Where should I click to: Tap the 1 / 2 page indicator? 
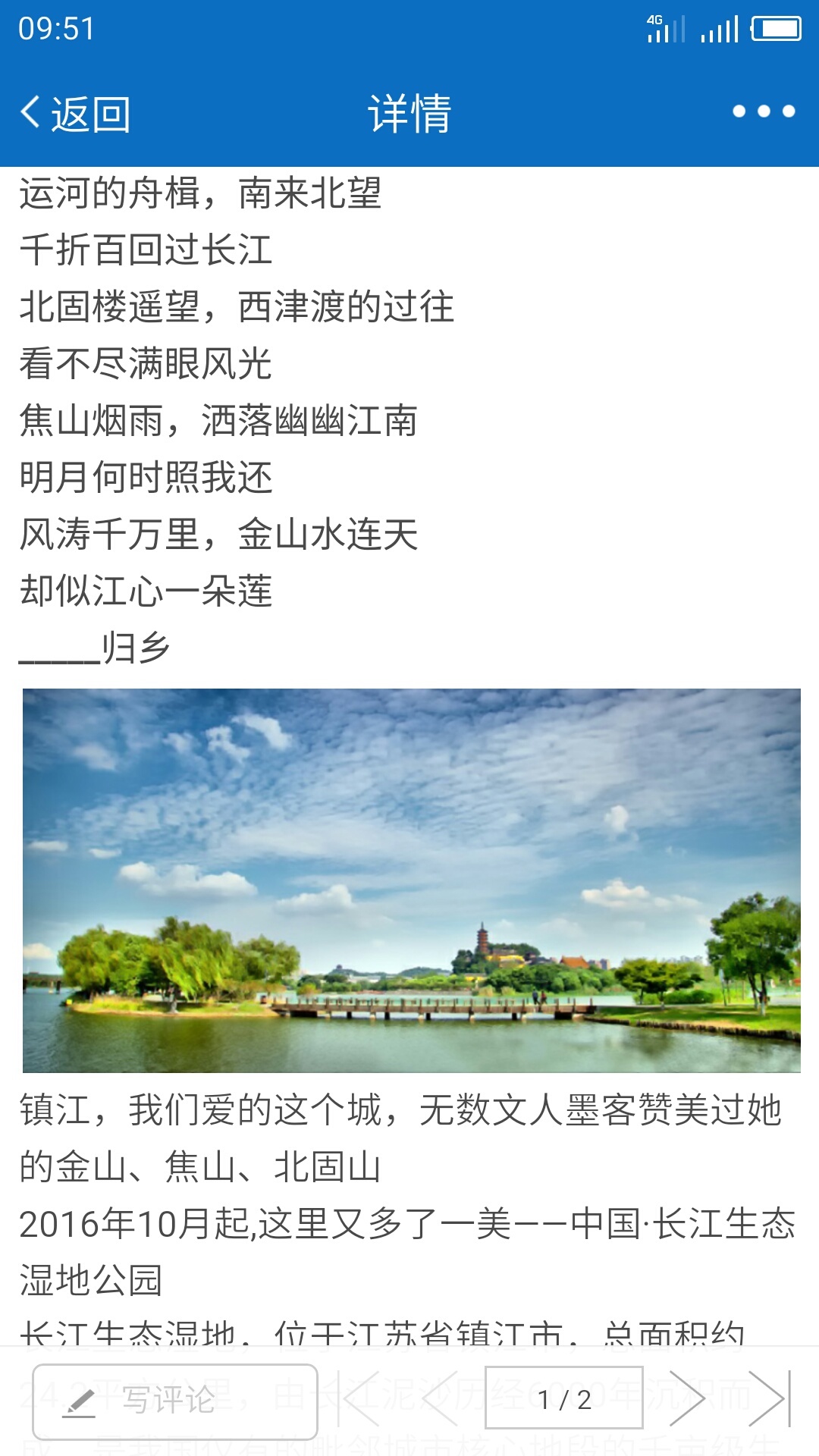[x=564, y=1398]
